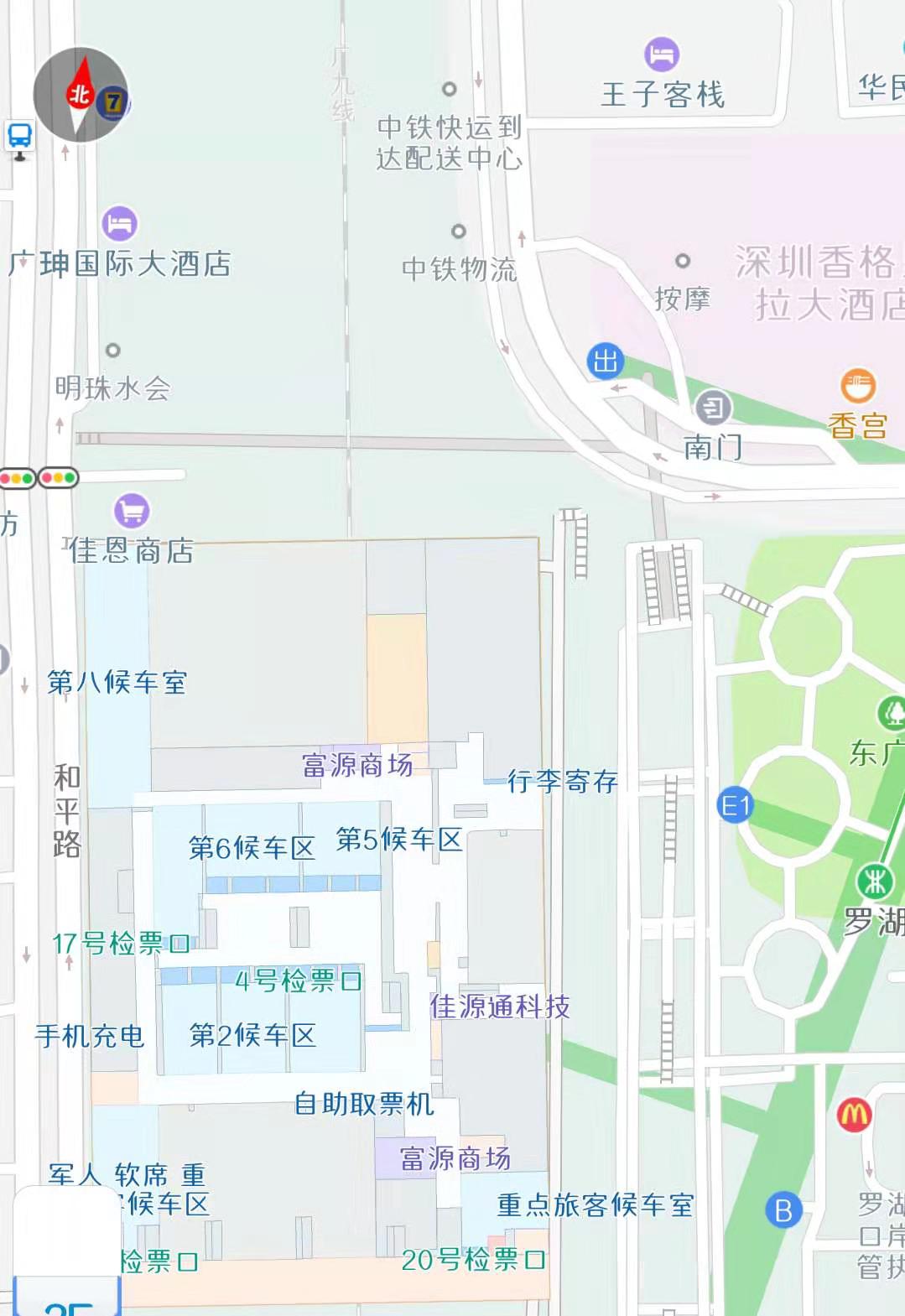This screenshot has width=905, height=1316.
Task: Open the bus stop marker
Action: pos(20,136)
